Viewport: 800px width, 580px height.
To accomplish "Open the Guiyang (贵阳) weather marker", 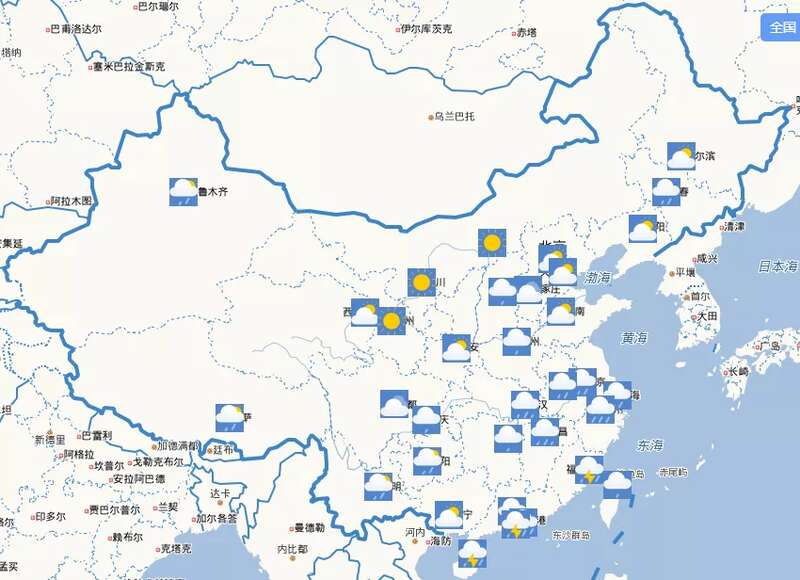I will point(427,460).
